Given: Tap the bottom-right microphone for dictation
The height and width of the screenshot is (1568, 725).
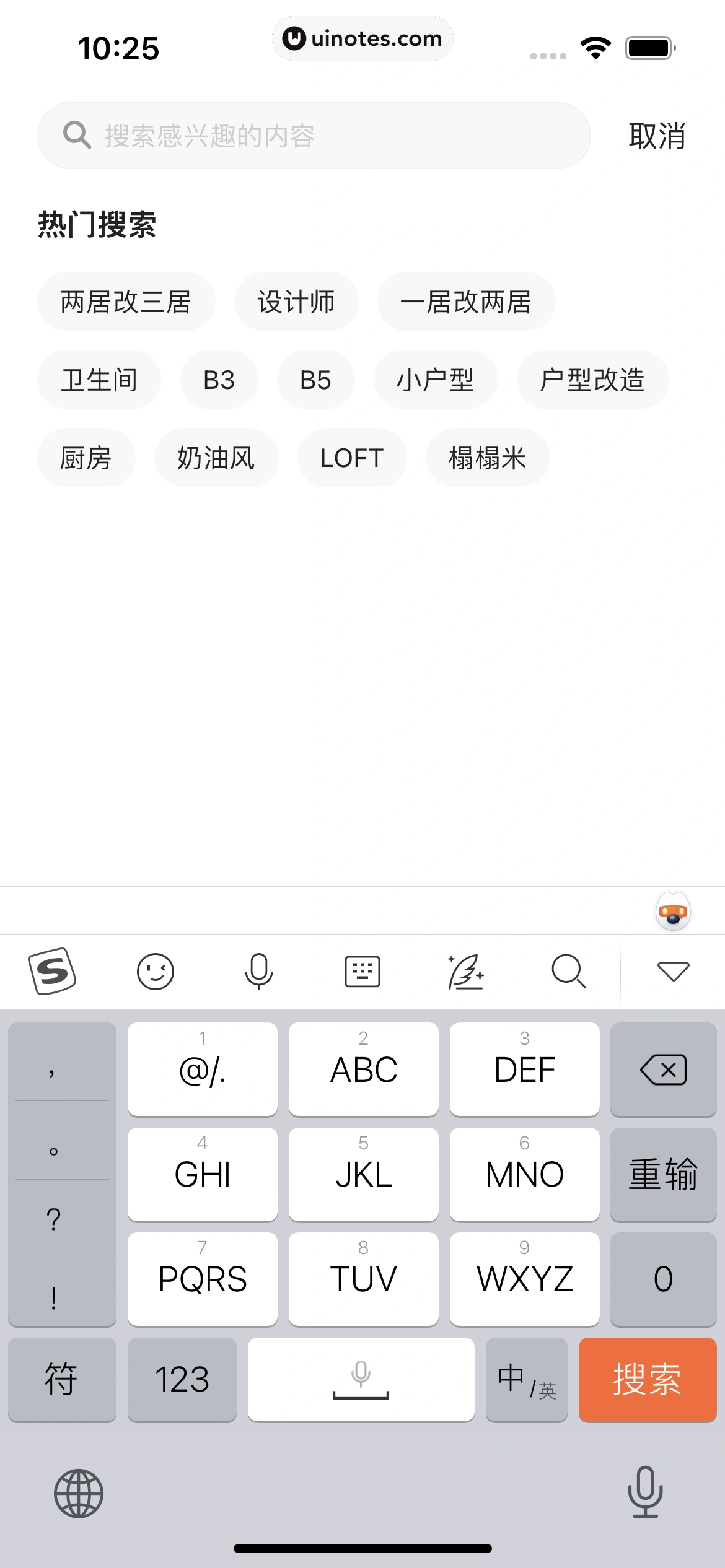Looking at the screenshot, I should pyautogui.click(x=645, y=1492).
